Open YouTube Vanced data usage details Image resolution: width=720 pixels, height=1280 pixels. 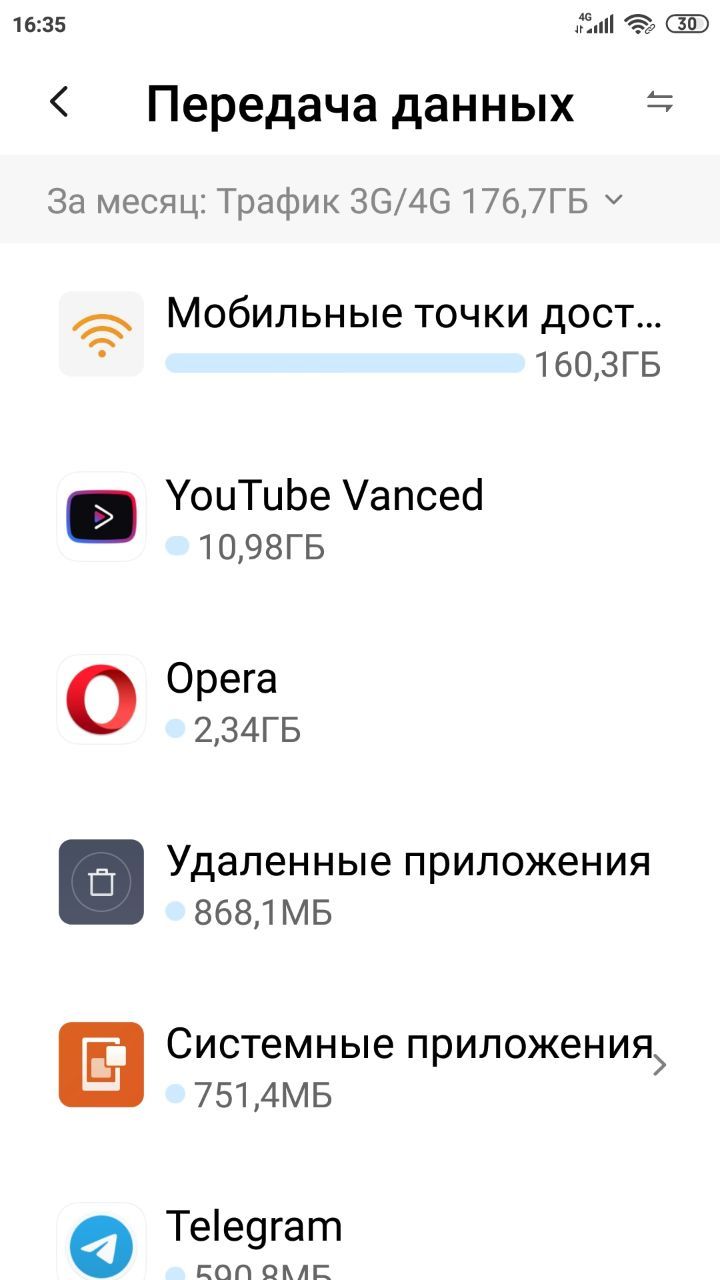[x=360, y=517]
